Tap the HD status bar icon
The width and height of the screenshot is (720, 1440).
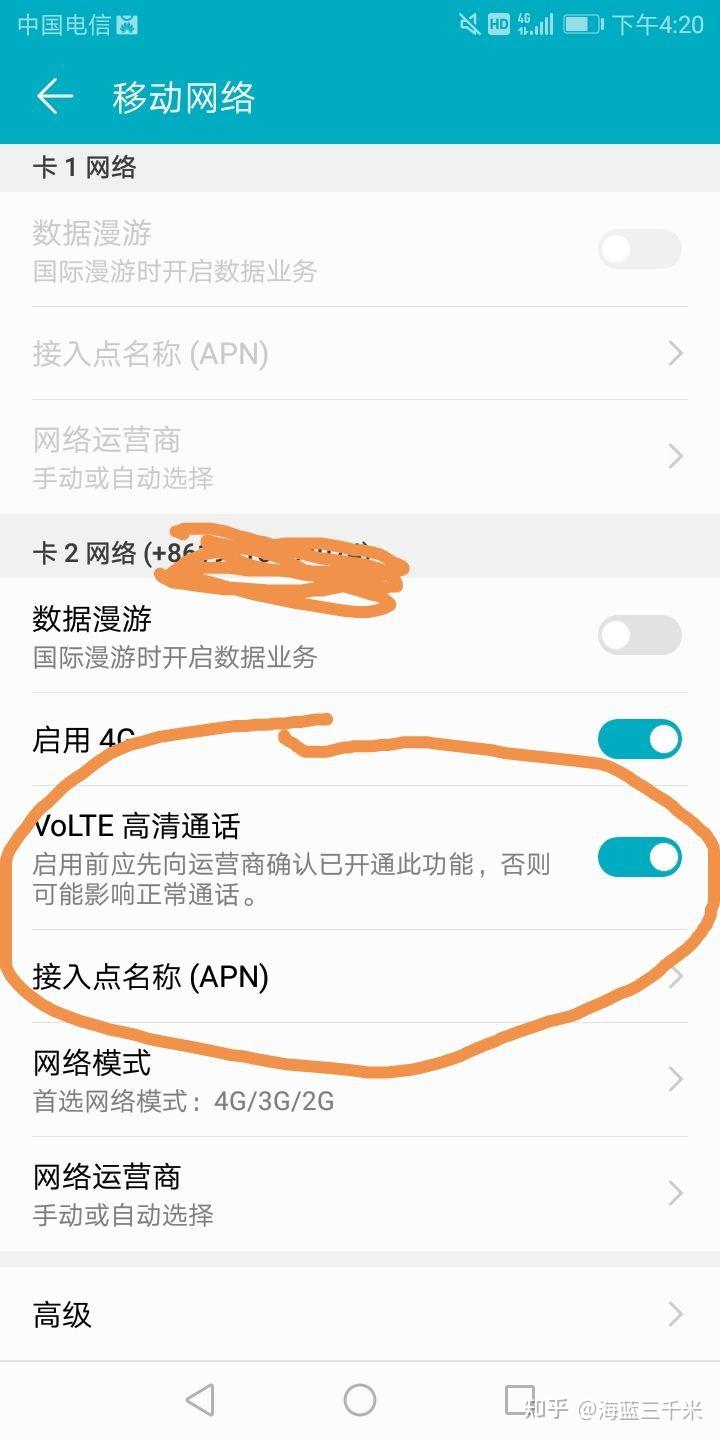click(497, 23)
